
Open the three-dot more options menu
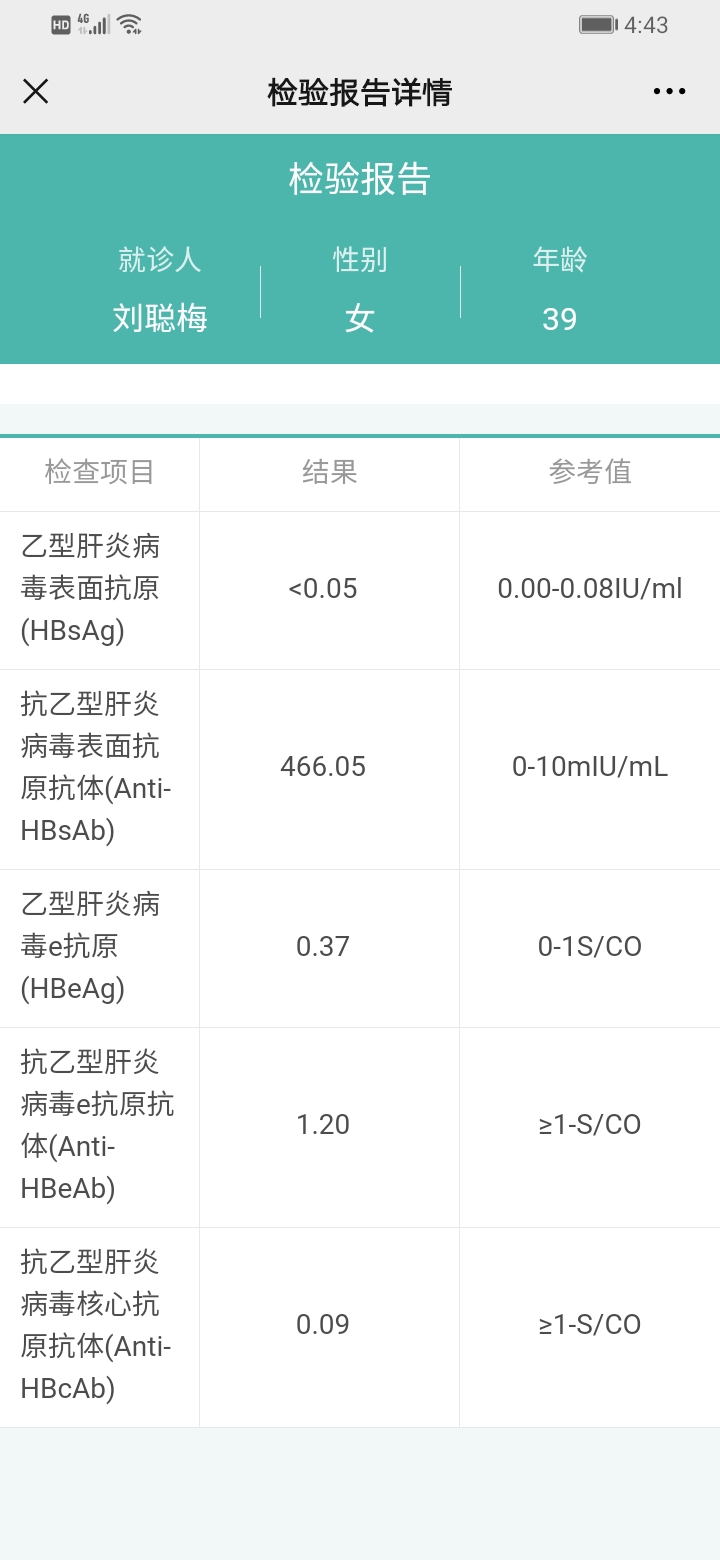(669, 92)
